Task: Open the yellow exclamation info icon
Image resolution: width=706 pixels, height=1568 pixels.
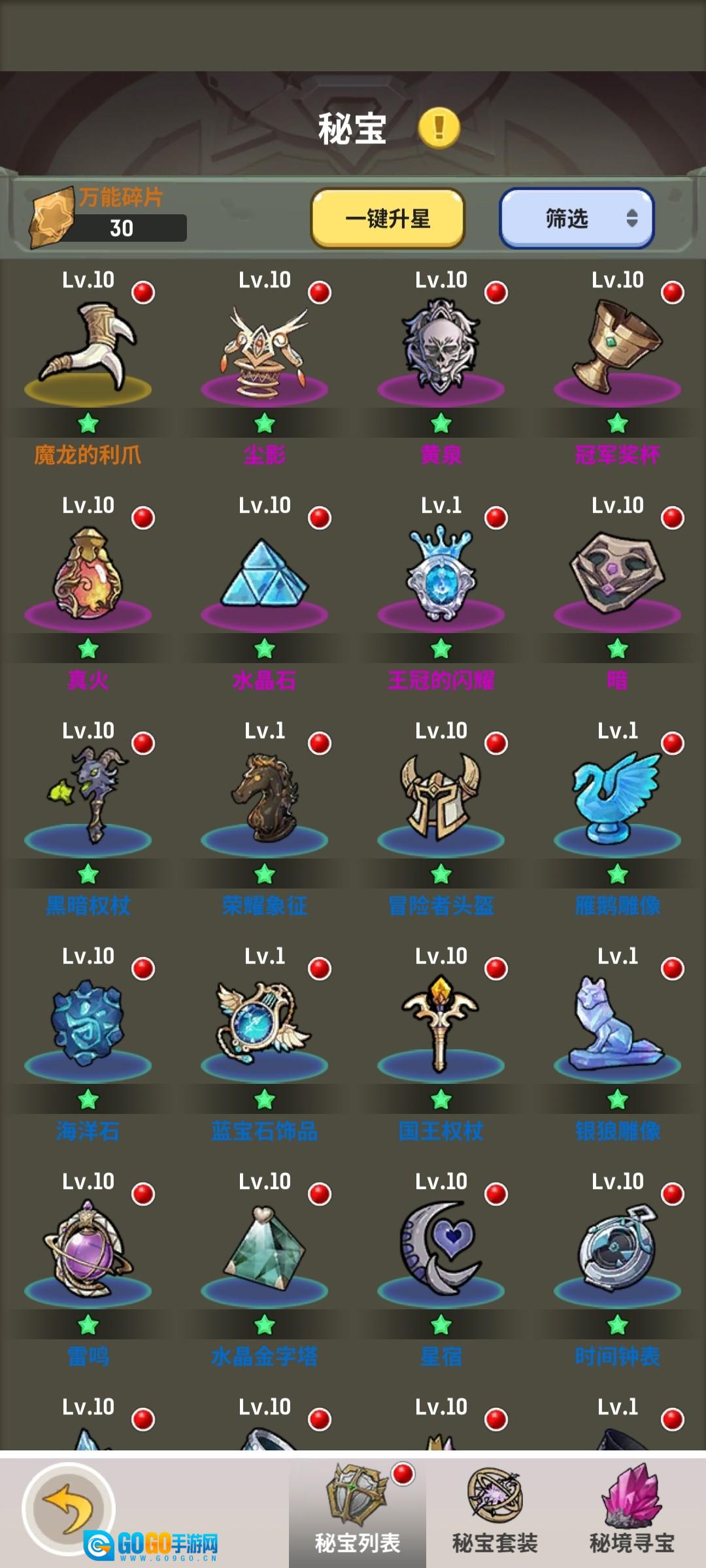Action: click(439, 127)
